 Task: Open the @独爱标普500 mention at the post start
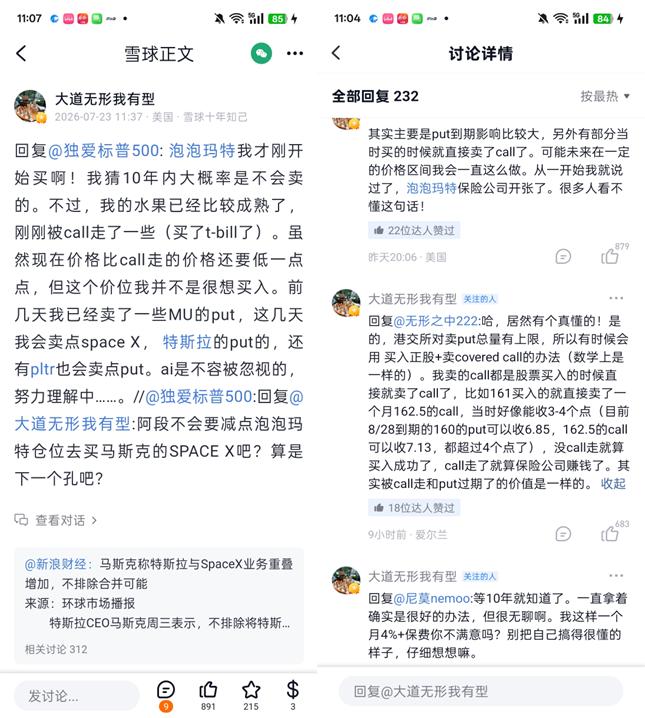click(103, 151)
